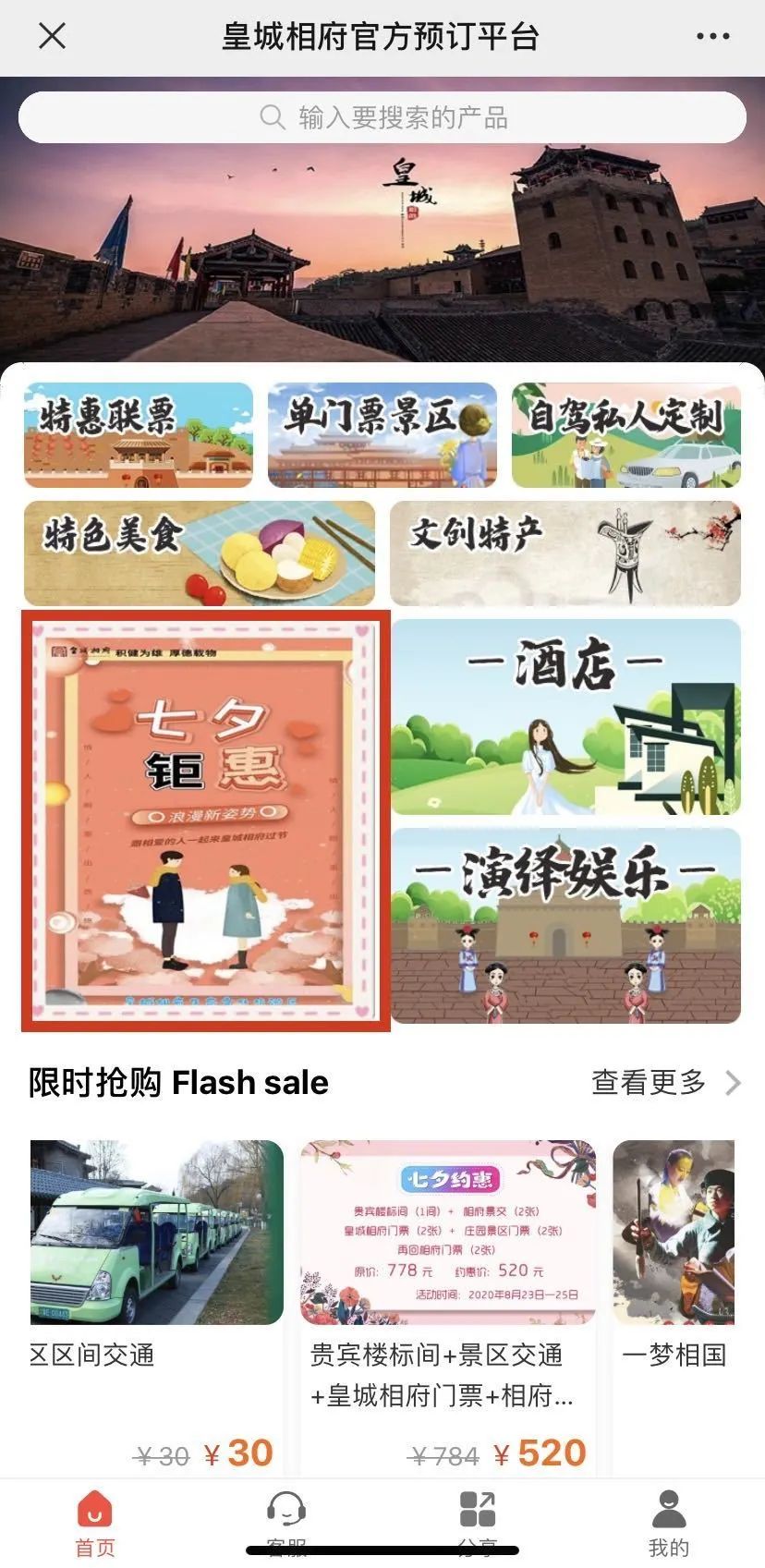Open the 酒店 category tile
Screen dimensions: 765x1568
[565, 717]
